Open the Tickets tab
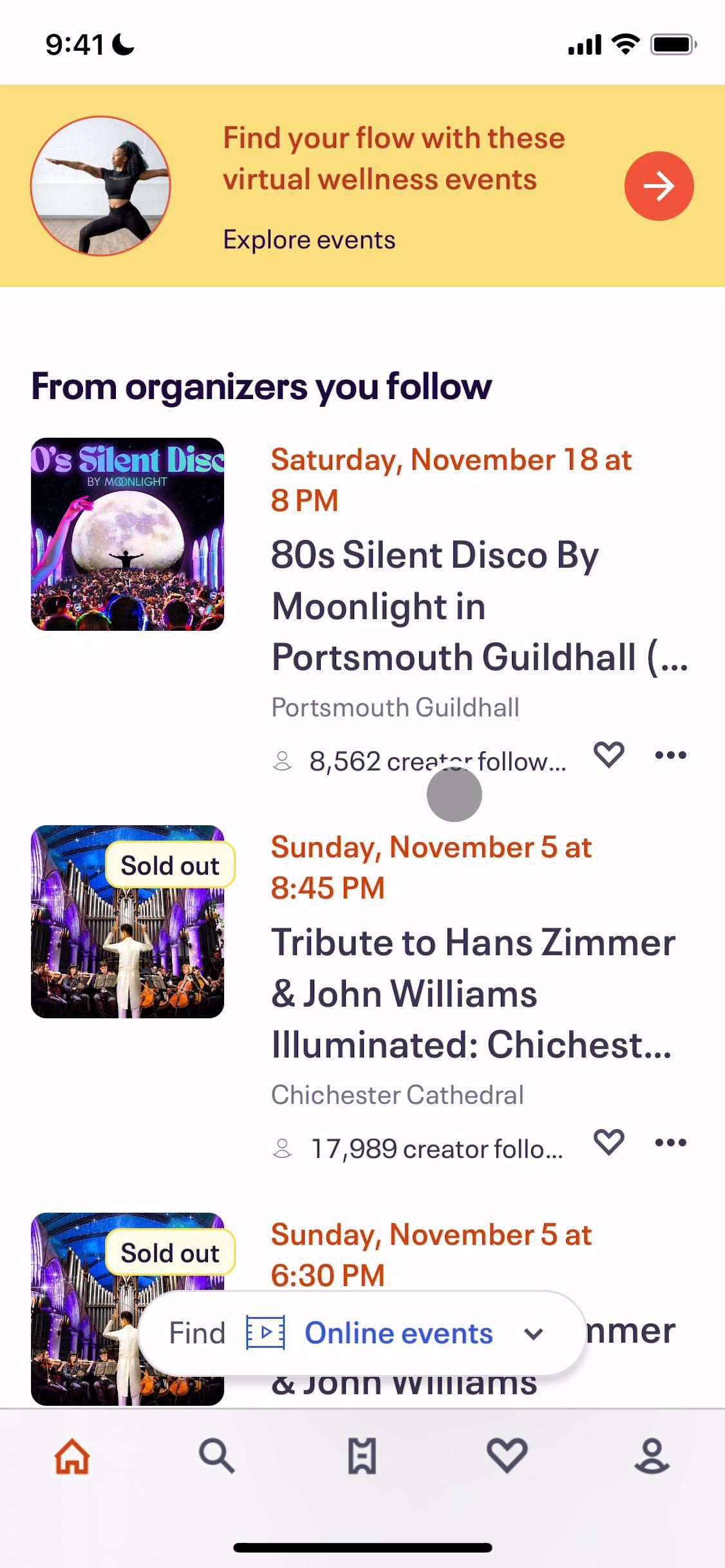Screen dimensions: 725x1568 click(362, 1456)
